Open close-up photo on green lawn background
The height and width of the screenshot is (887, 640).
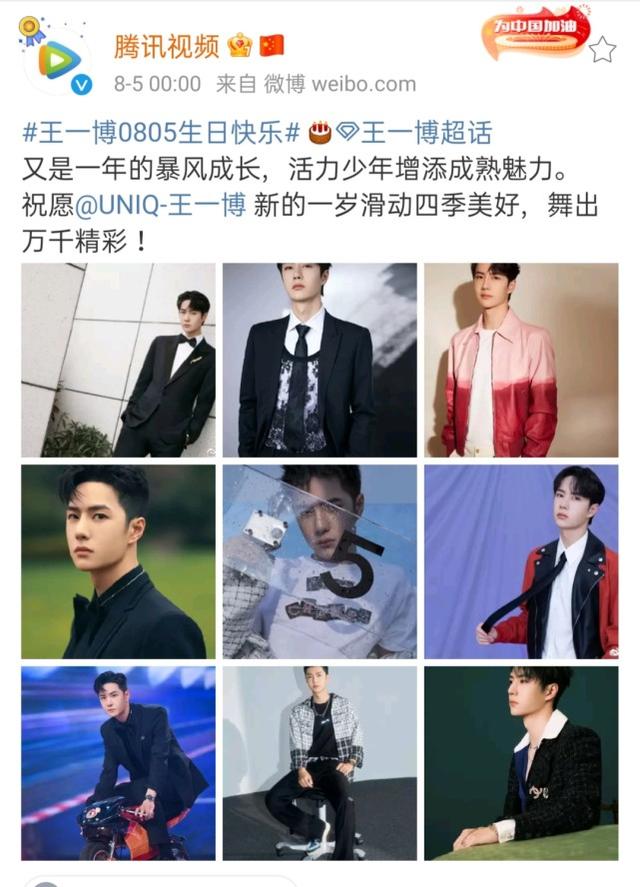pyautogui.click(x=118, y=561)
